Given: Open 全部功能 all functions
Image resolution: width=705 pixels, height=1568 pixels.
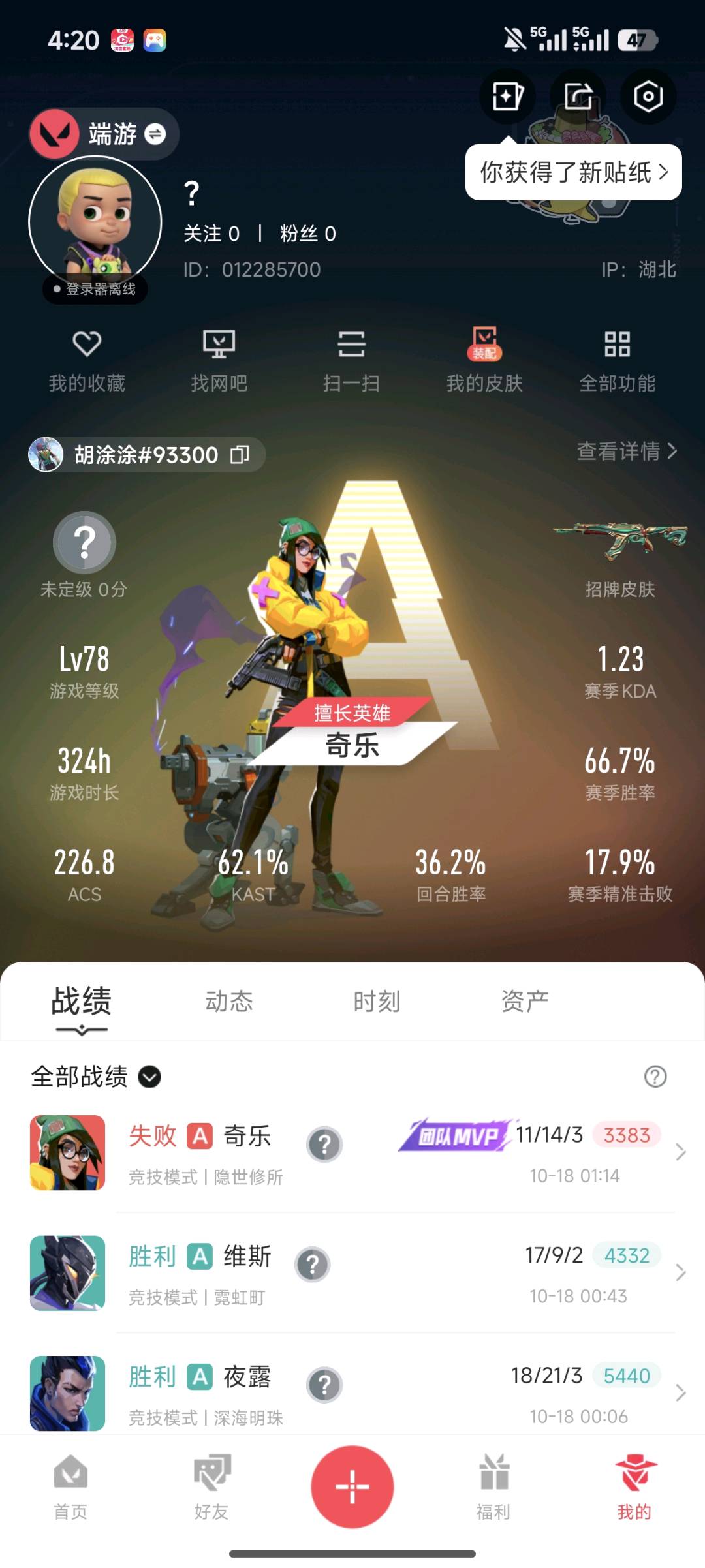Looking at the screenshot, I should pyautogui.click(x=617, y=360).
